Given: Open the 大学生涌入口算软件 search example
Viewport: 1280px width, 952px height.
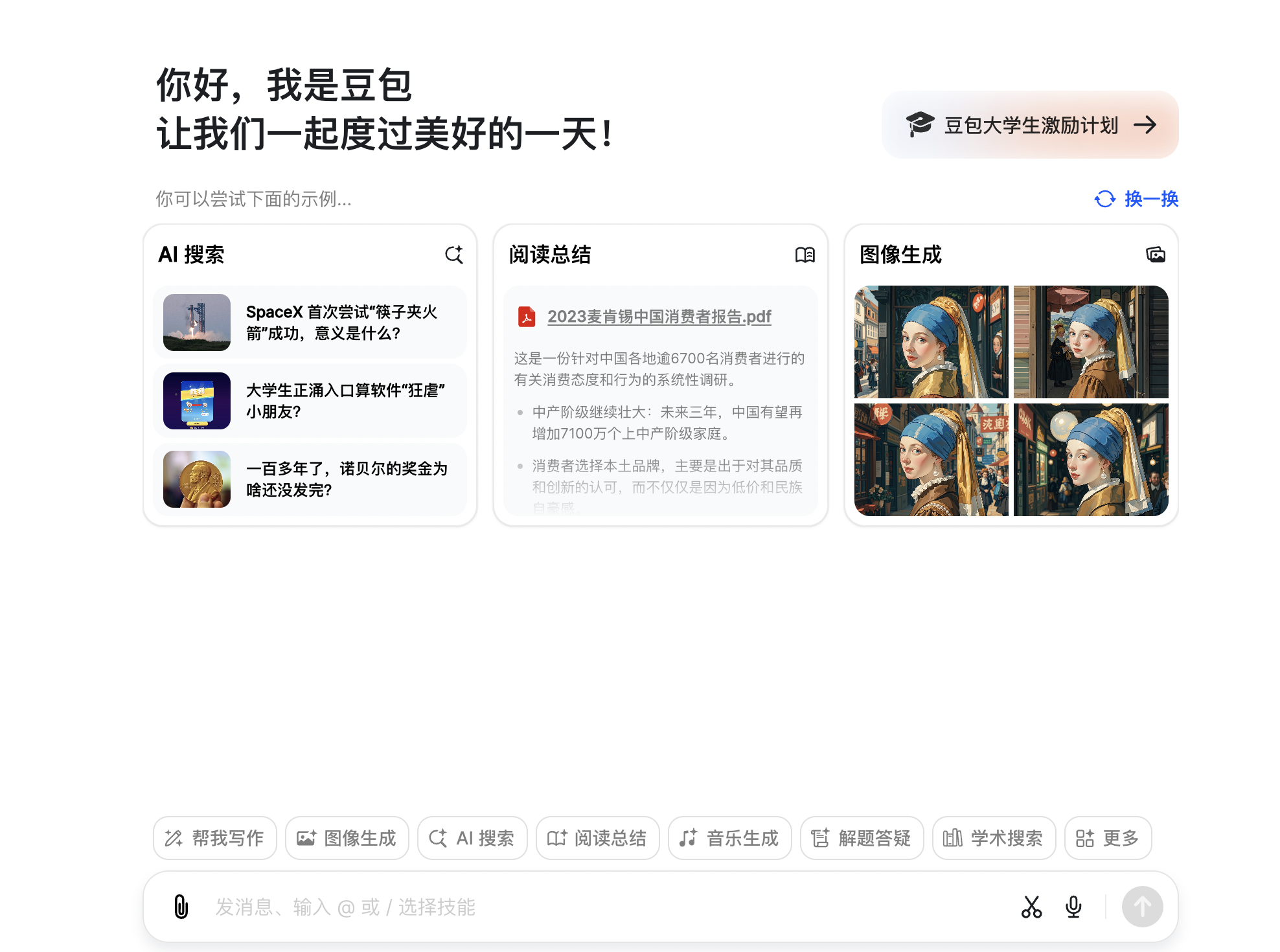Looking at the screenshot, I should tap(310, 401).
